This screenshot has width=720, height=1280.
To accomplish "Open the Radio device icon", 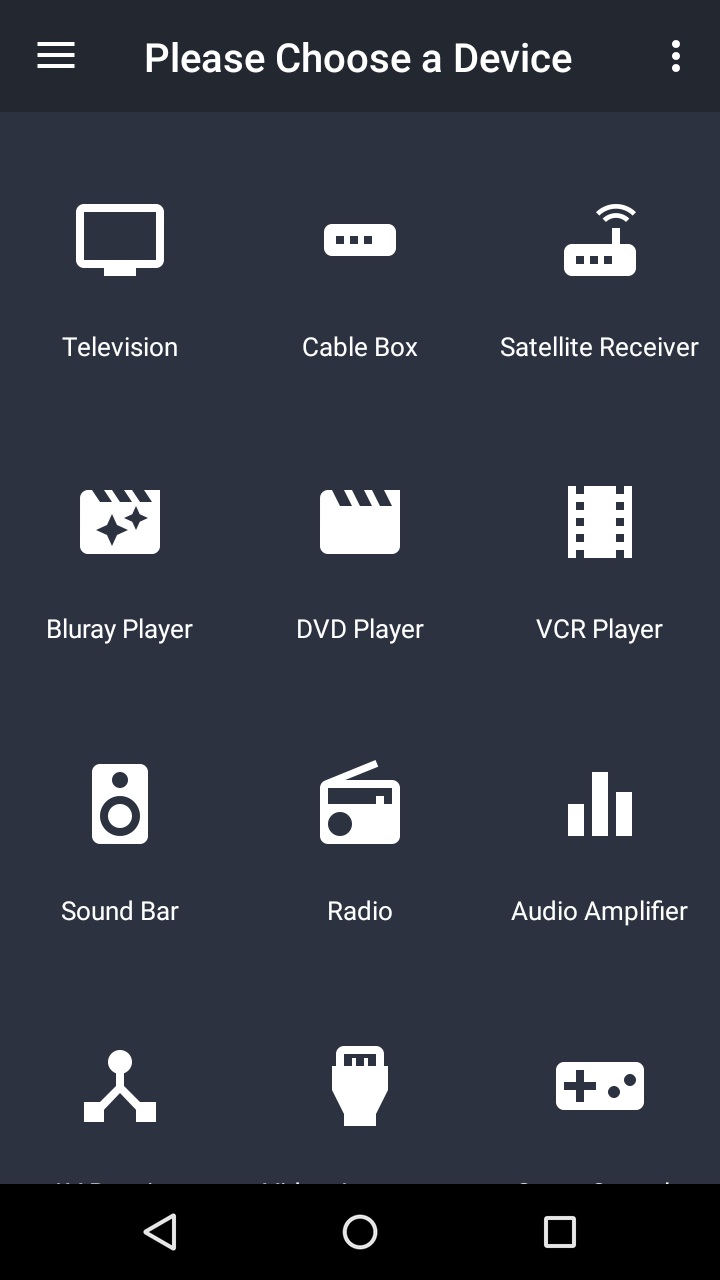I will point(360,803).
